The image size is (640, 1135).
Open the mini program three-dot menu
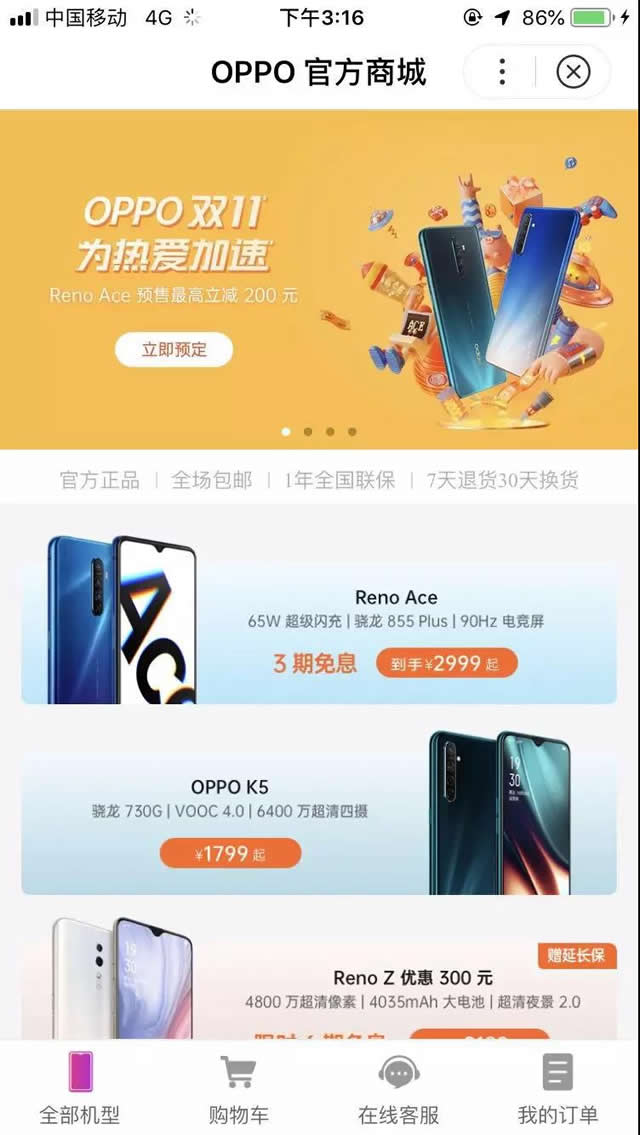pos(502,72)
